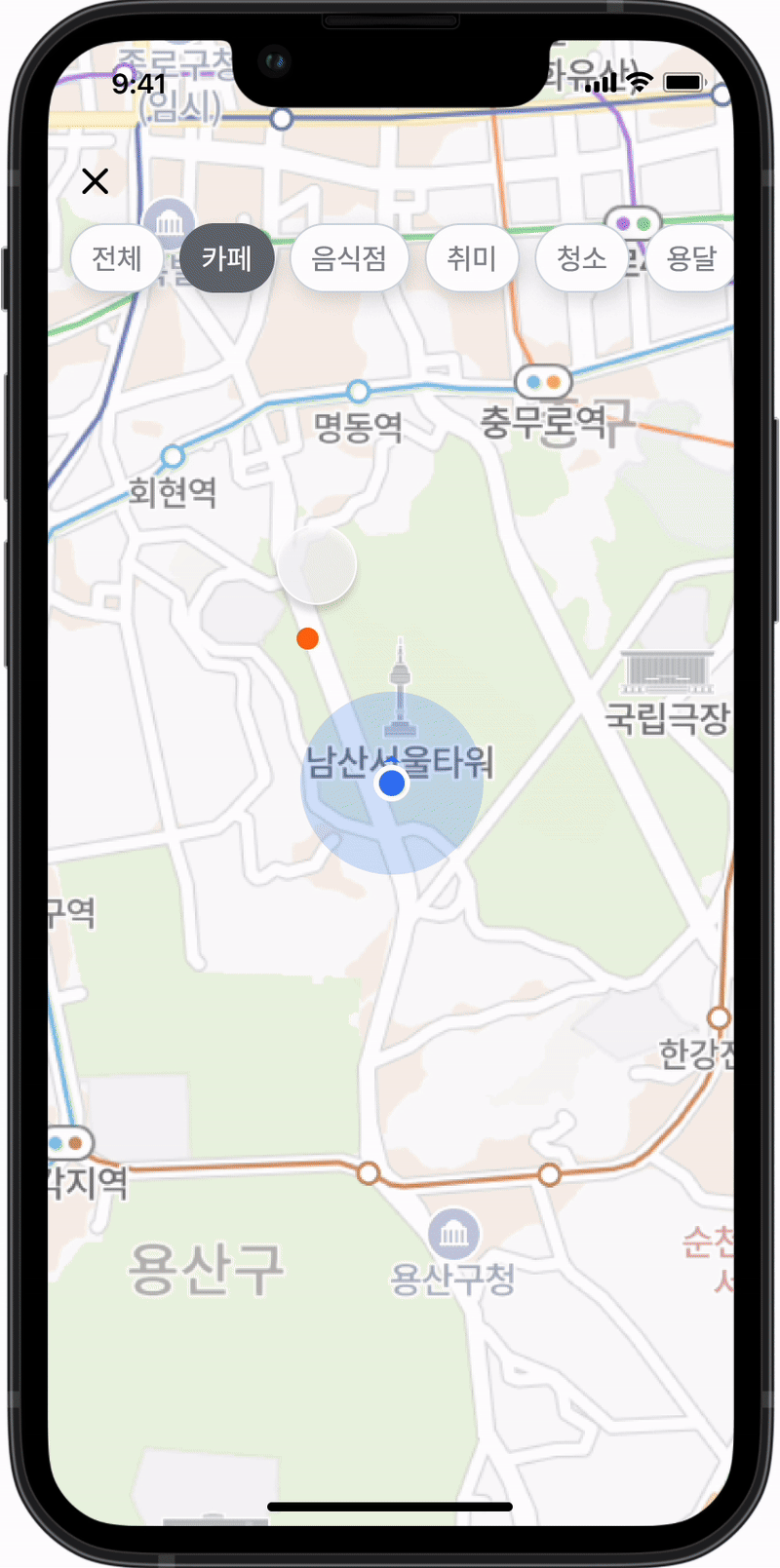Choose the 취미 chip
780x1568 pixels.
pyautogui.click(x=472, y=258)
